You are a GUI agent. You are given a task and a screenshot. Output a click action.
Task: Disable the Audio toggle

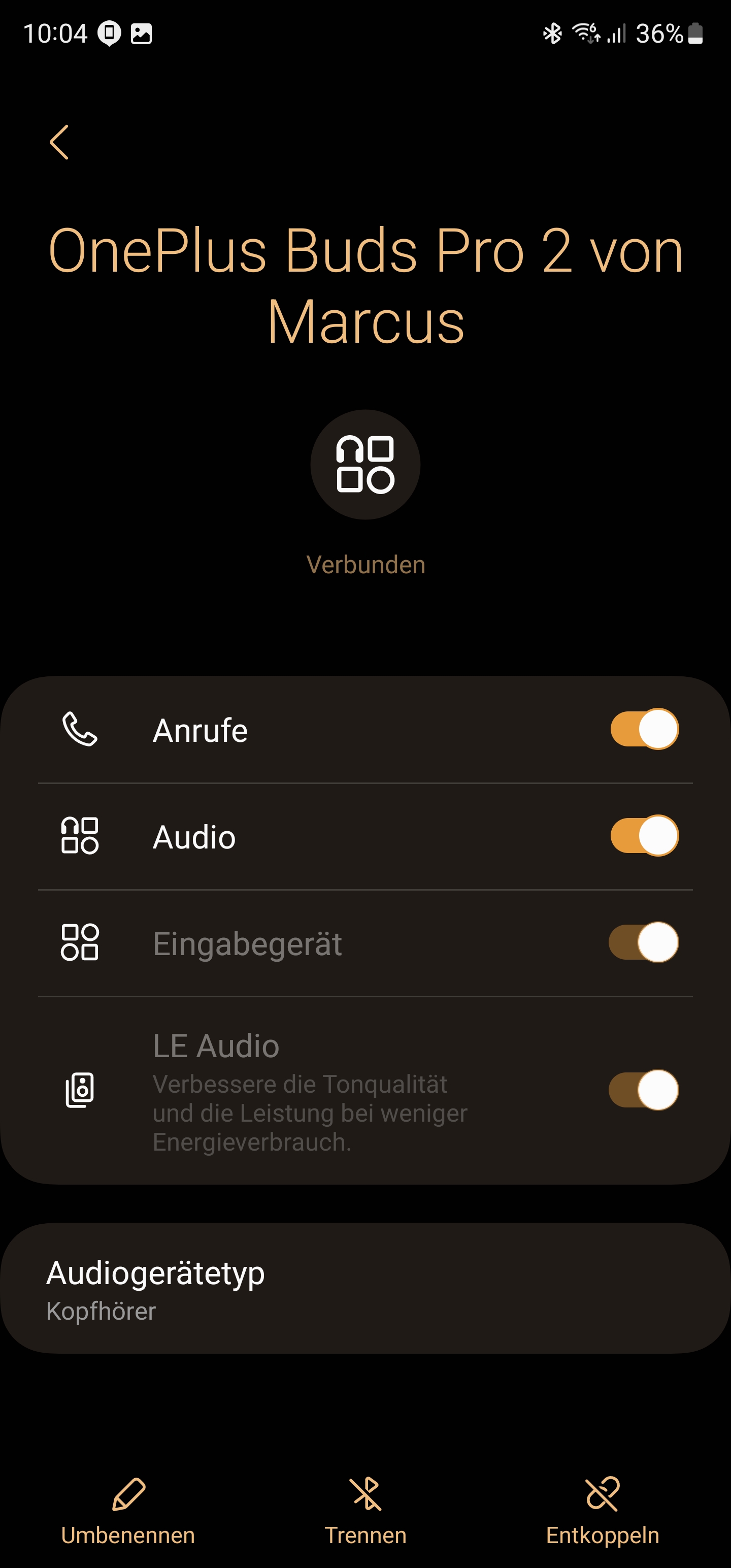(x=644, y=836)
